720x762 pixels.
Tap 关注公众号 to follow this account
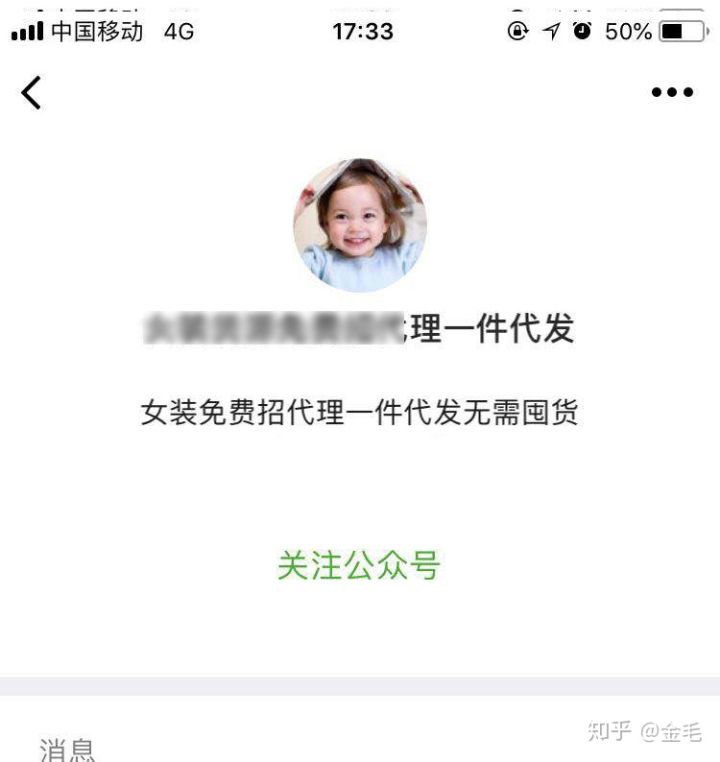point(359,566)
